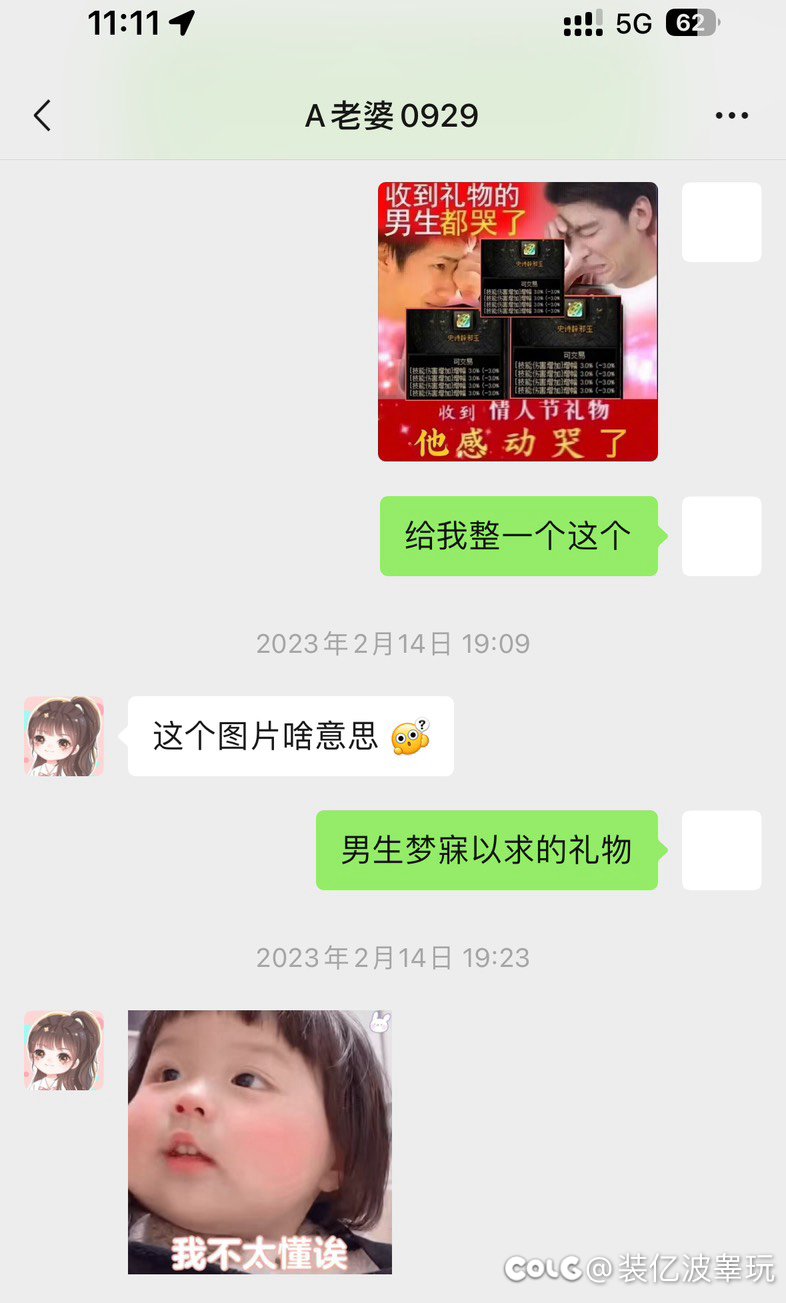The width and height of the screenshot is (786, 1303).
Task: Open the sent Valentine's gift meme image
Action: point(517,321)
